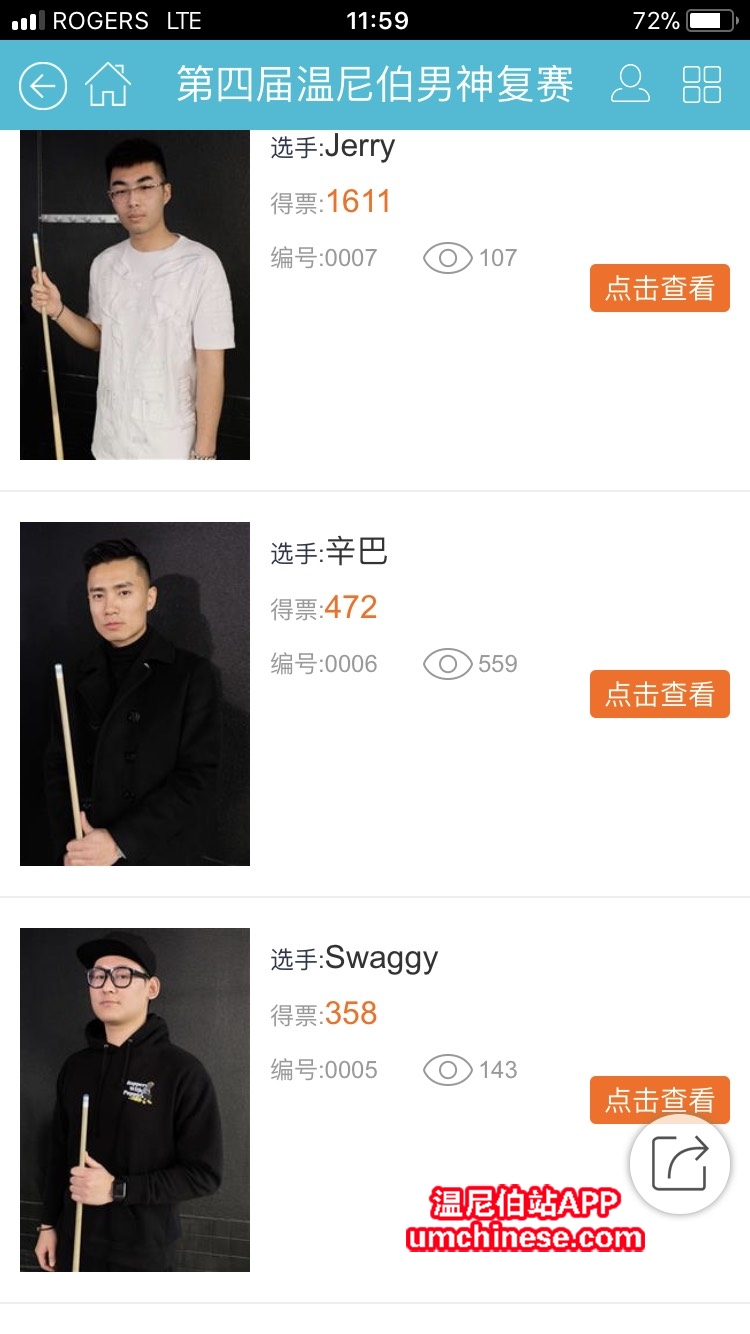Open Swaggy's contestant photo
This screenshot has height=1334, width=750.
(135, 1100)
